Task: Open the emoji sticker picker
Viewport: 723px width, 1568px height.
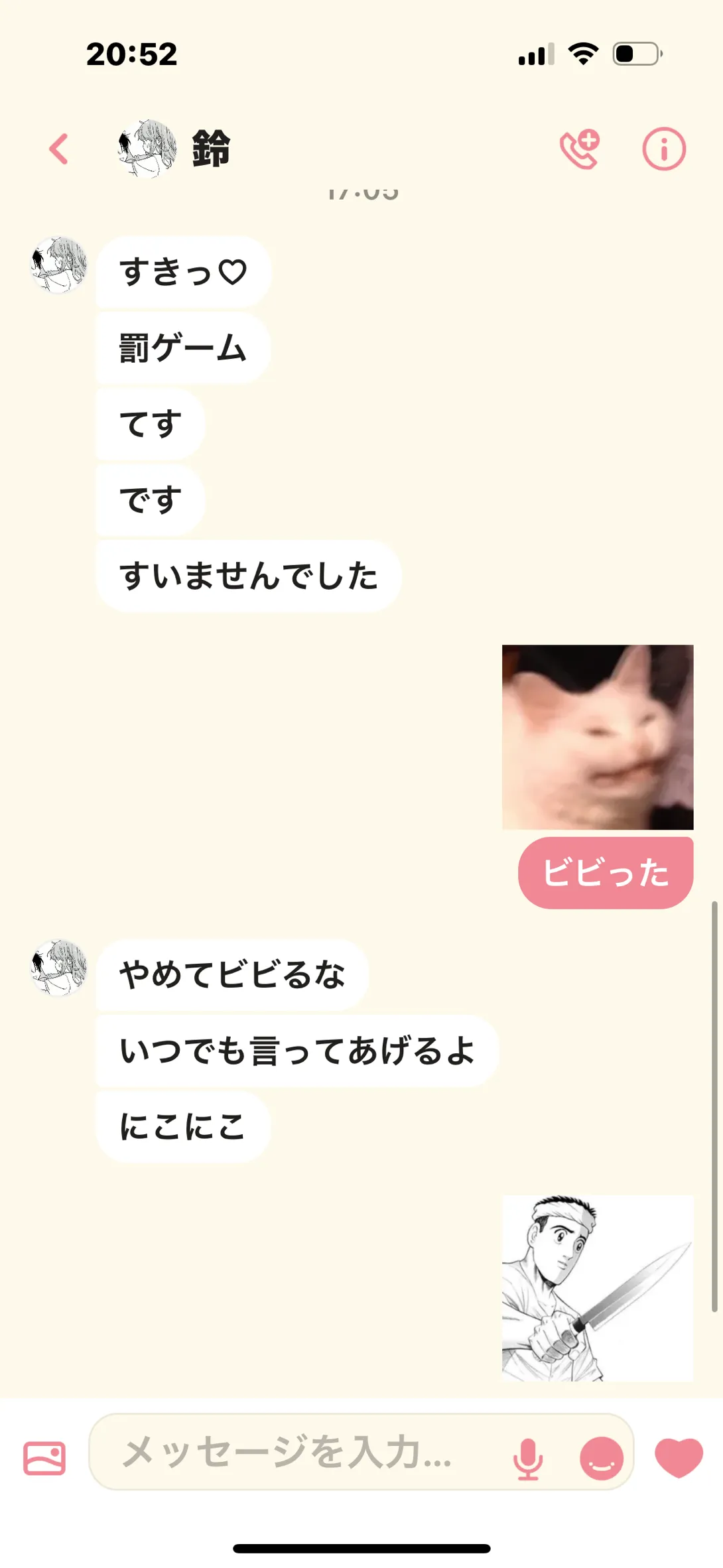Action: pyautogui.click(x=602, y=1459)
